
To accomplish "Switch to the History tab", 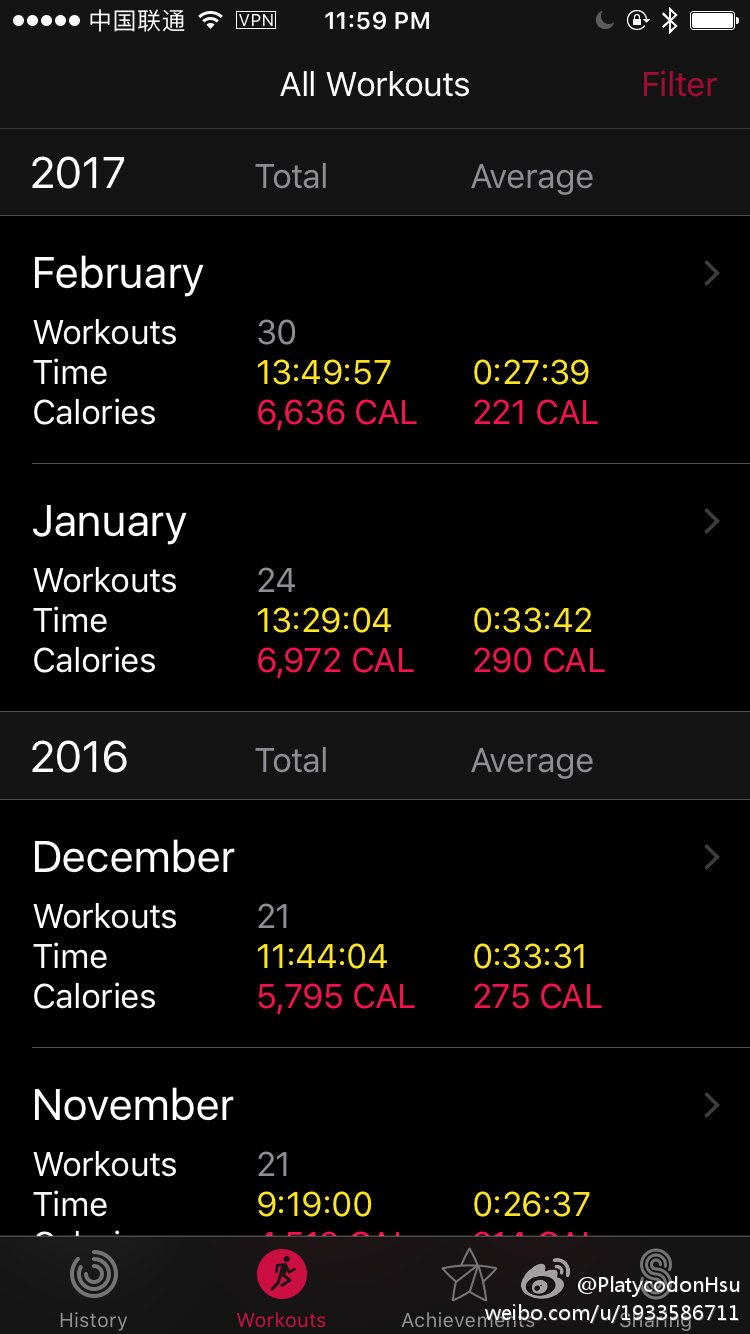I will coord(93,1288).
